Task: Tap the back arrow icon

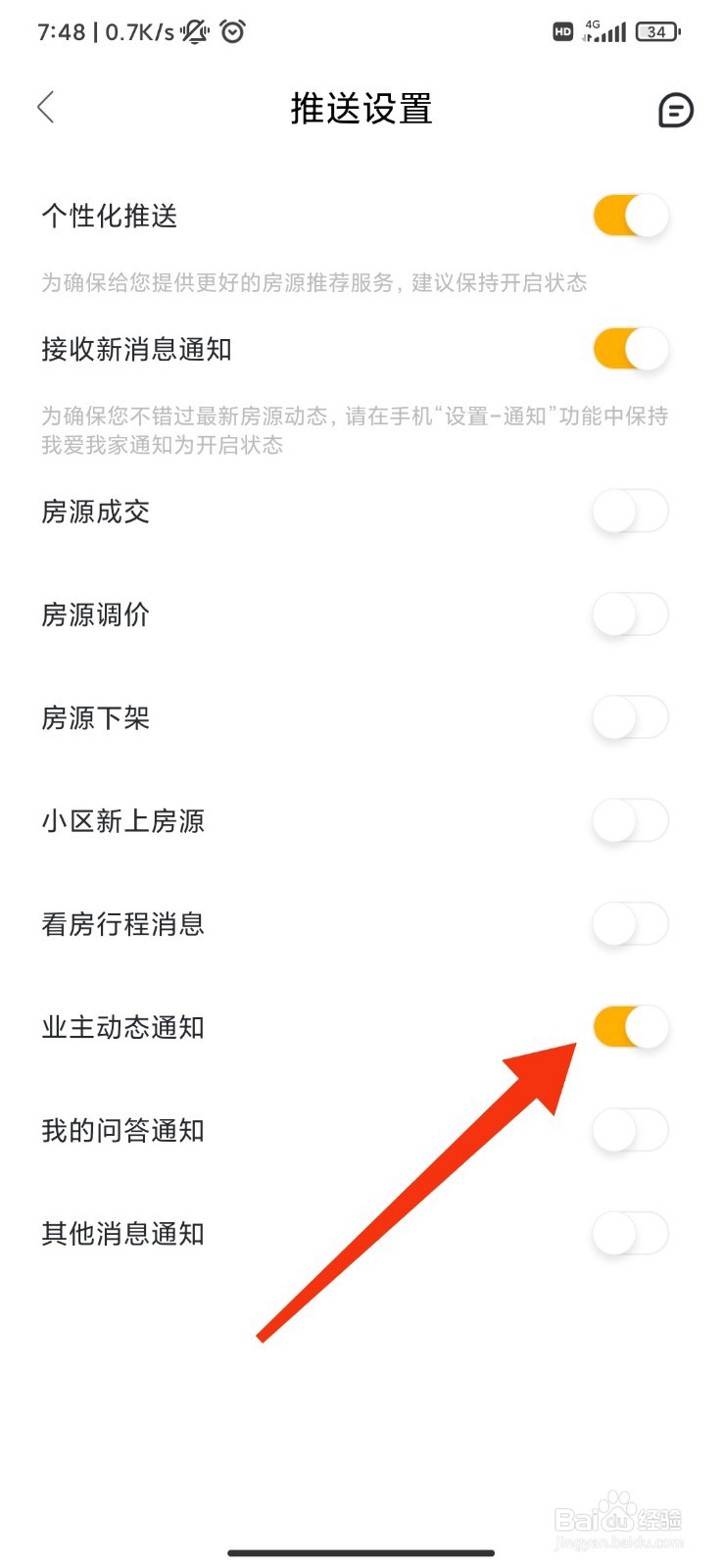Action: [x=46, y=108]
